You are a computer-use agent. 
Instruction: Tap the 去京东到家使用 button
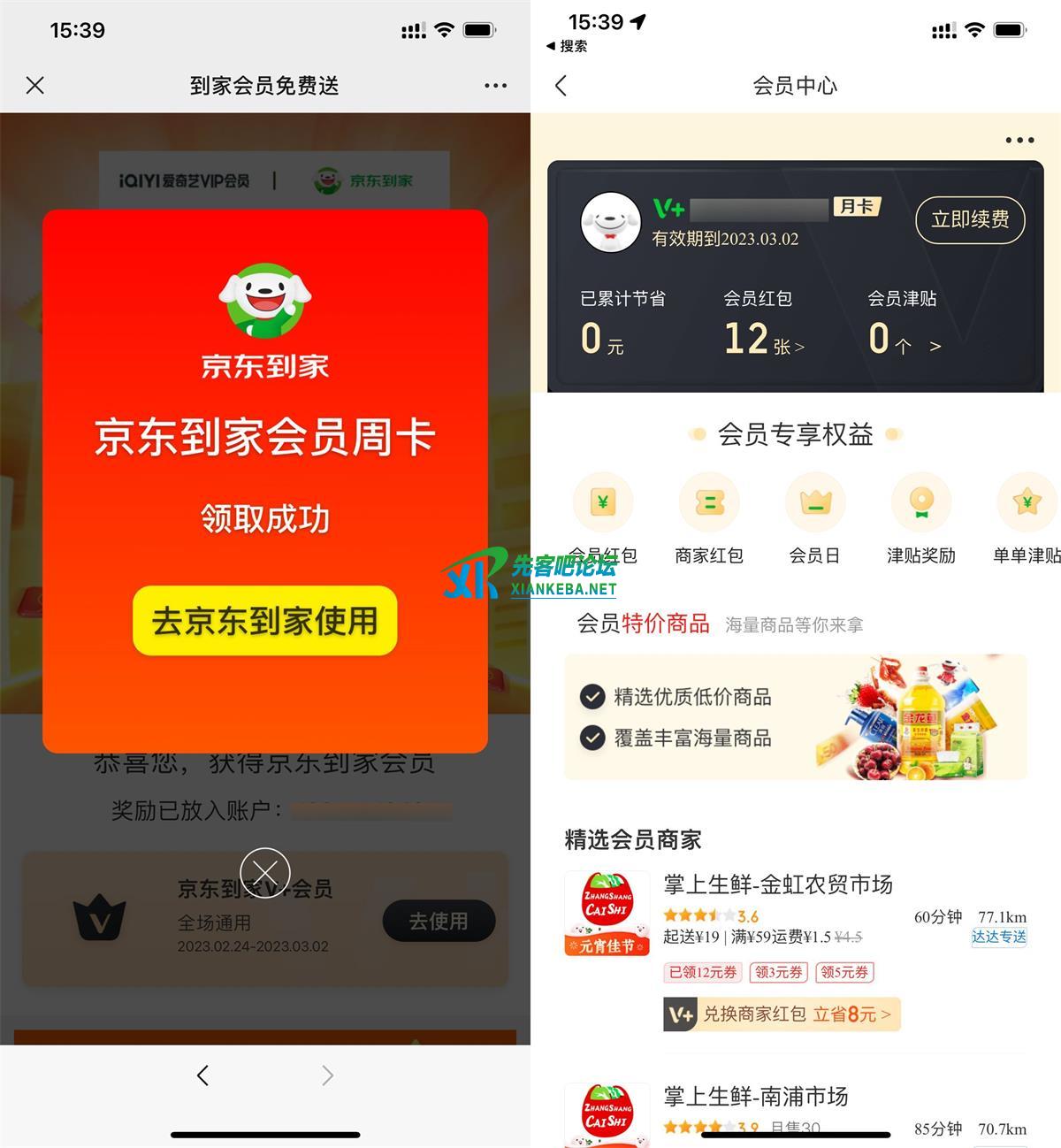264,621
